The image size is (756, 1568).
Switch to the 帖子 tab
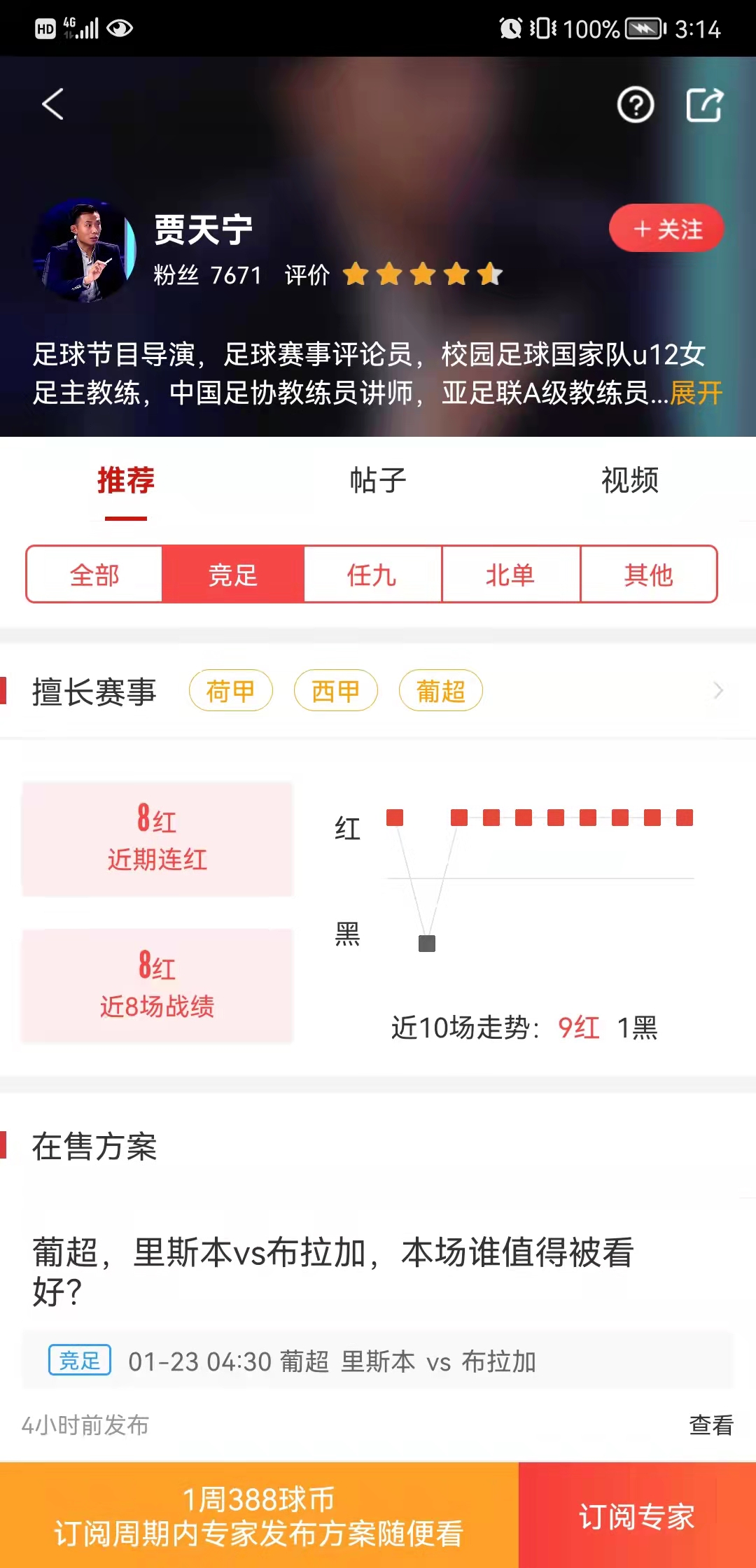click(x=378, y=480)
